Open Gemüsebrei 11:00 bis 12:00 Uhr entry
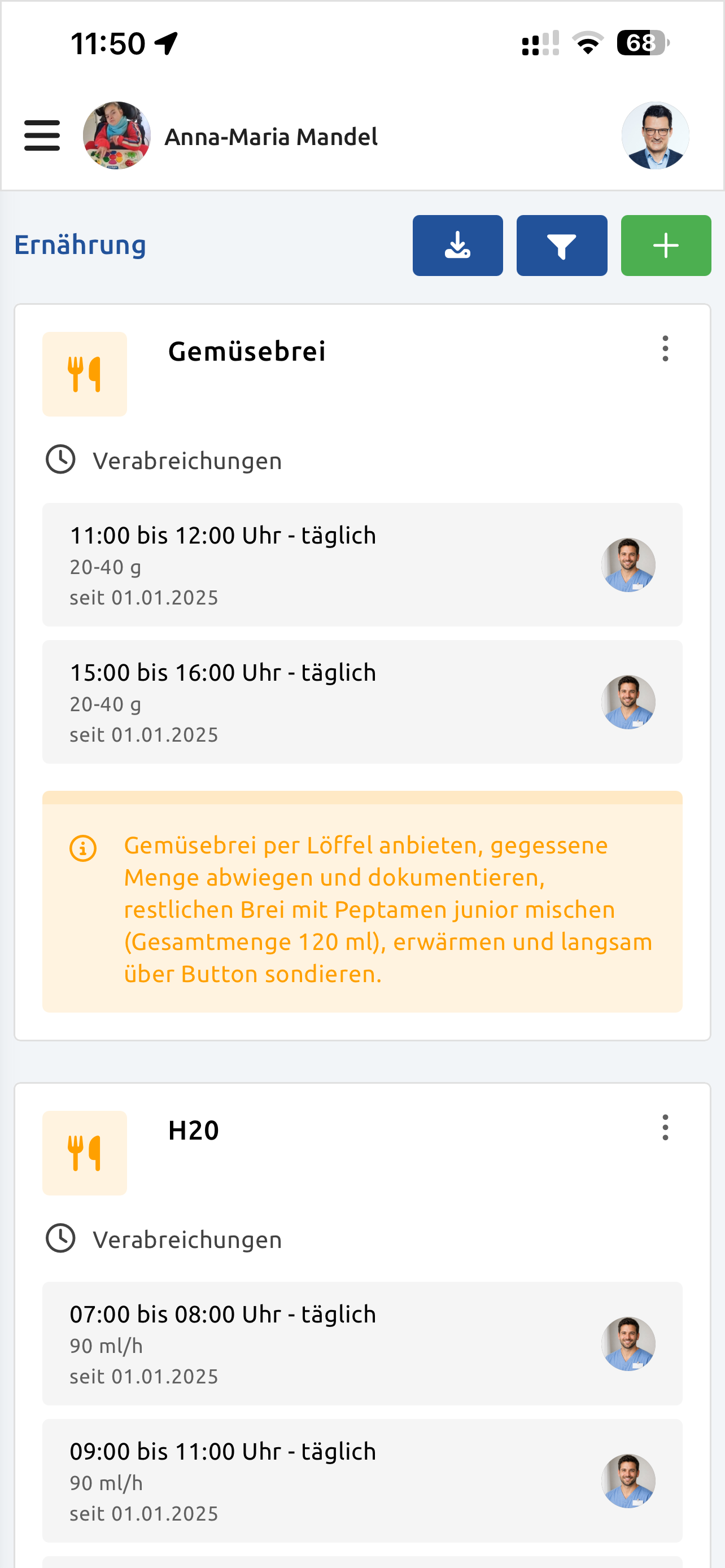725x1568 pixels. pyautogui.click(x=362, y=565)
